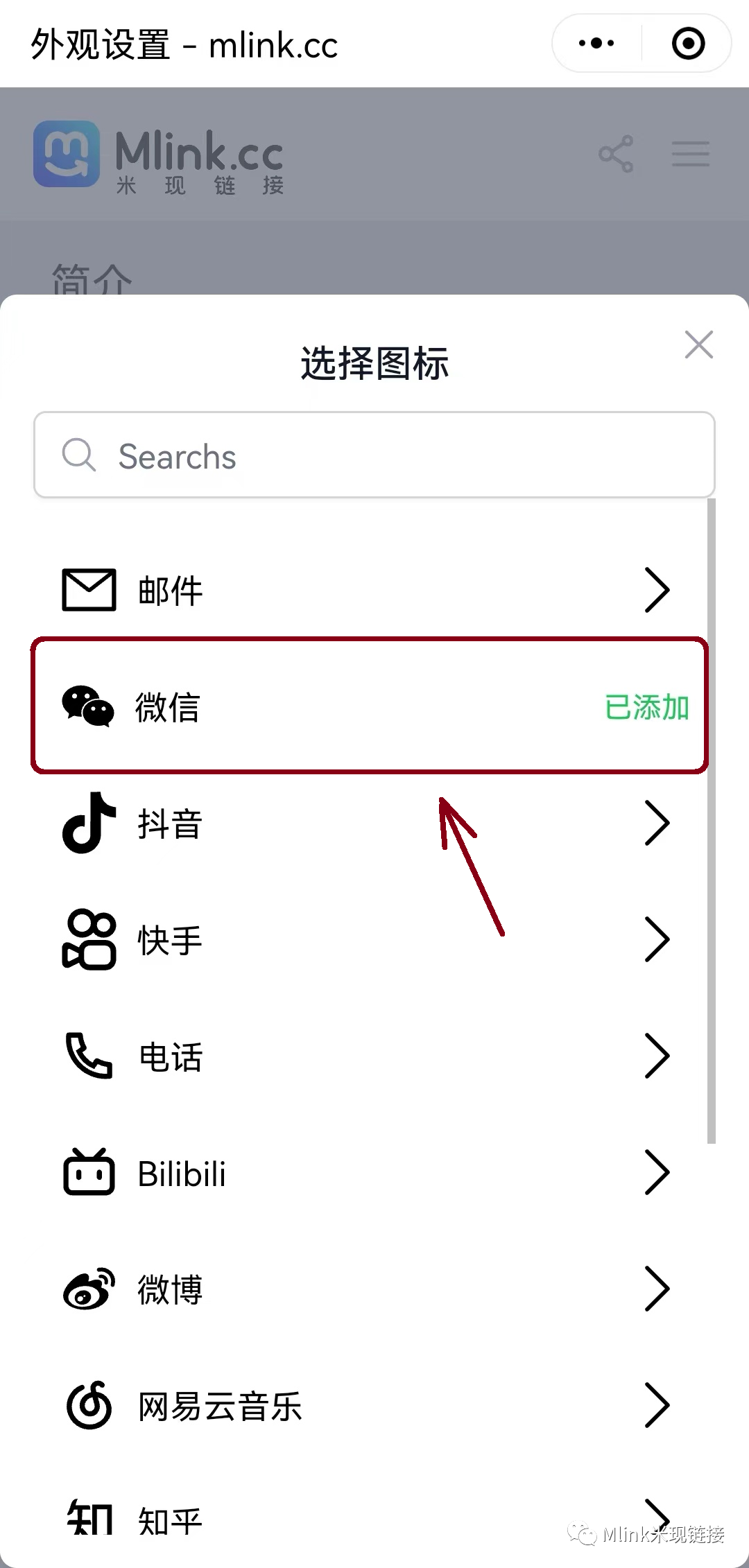Expand the Bilibili row chevron
The width and height of the screenshot is (749, 1568).
pyautogui.click(x=657, y=1173)
